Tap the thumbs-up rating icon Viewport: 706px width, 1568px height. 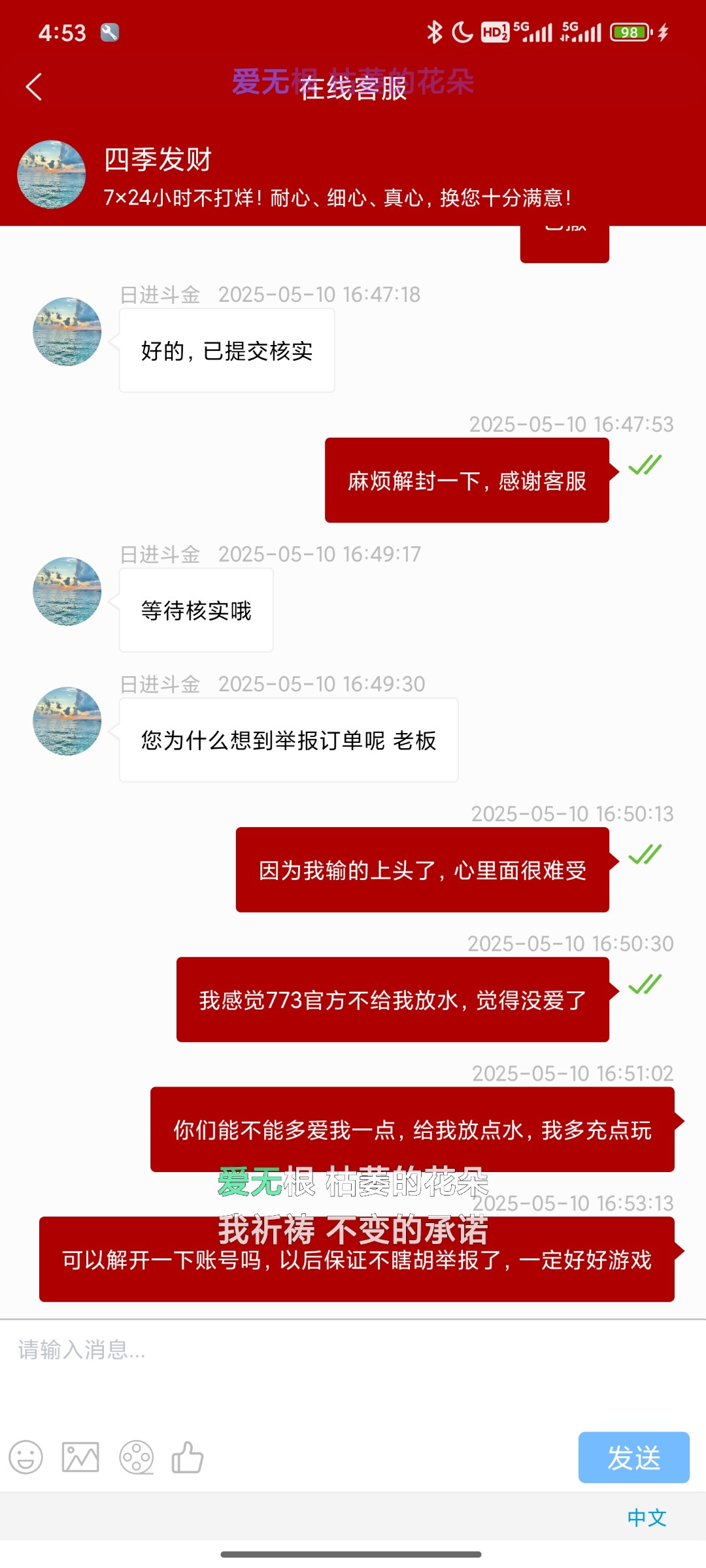coord(188,1458)
